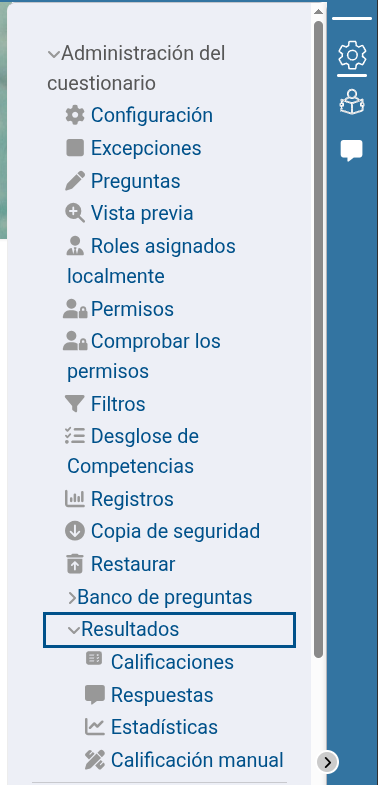Expand Banco de preguntas
378x785 pixels.
160,597
